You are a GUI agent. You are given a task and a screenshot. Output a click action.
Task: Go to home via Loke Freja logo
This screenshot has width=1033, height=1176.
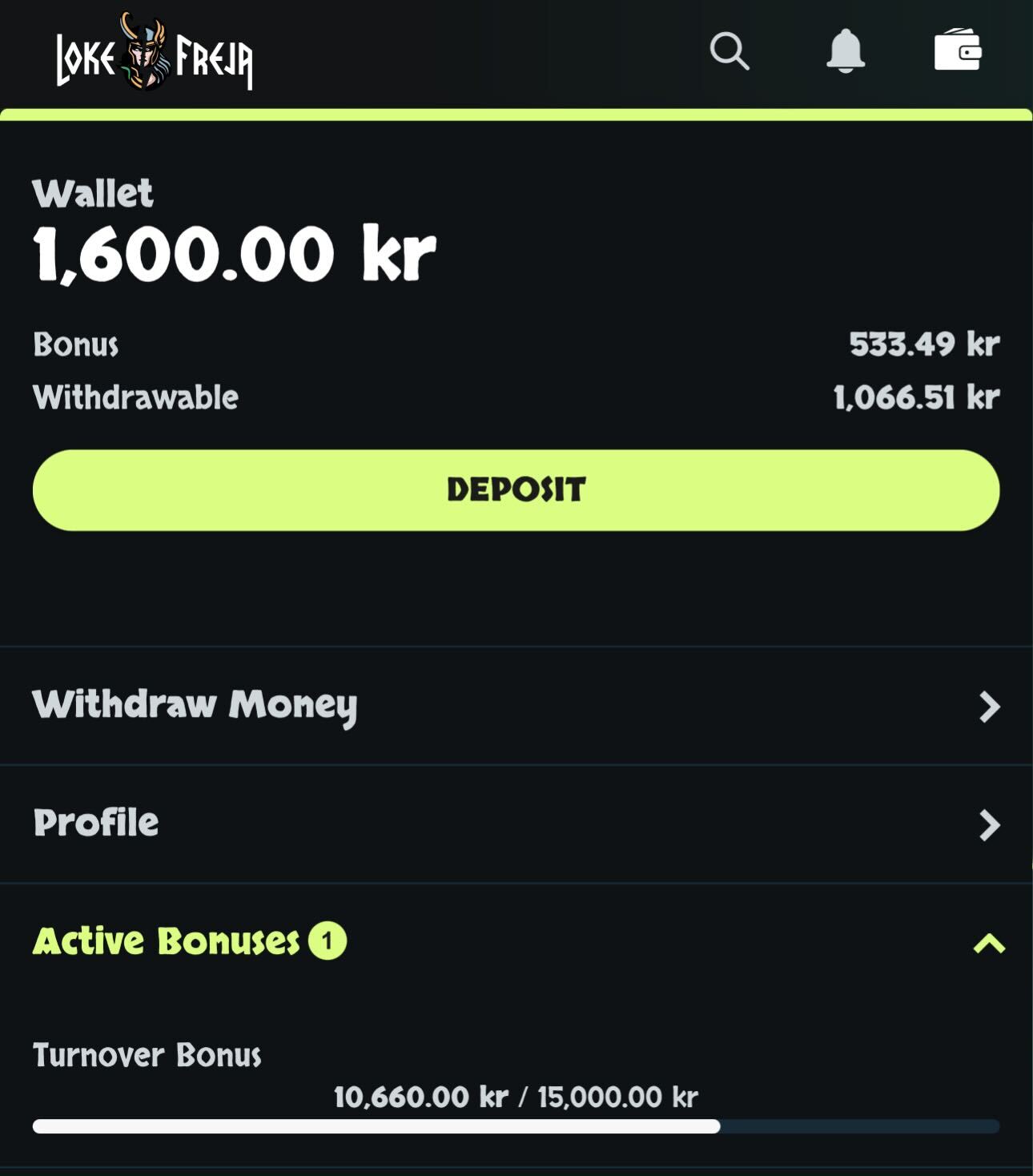tap(154, 54)
